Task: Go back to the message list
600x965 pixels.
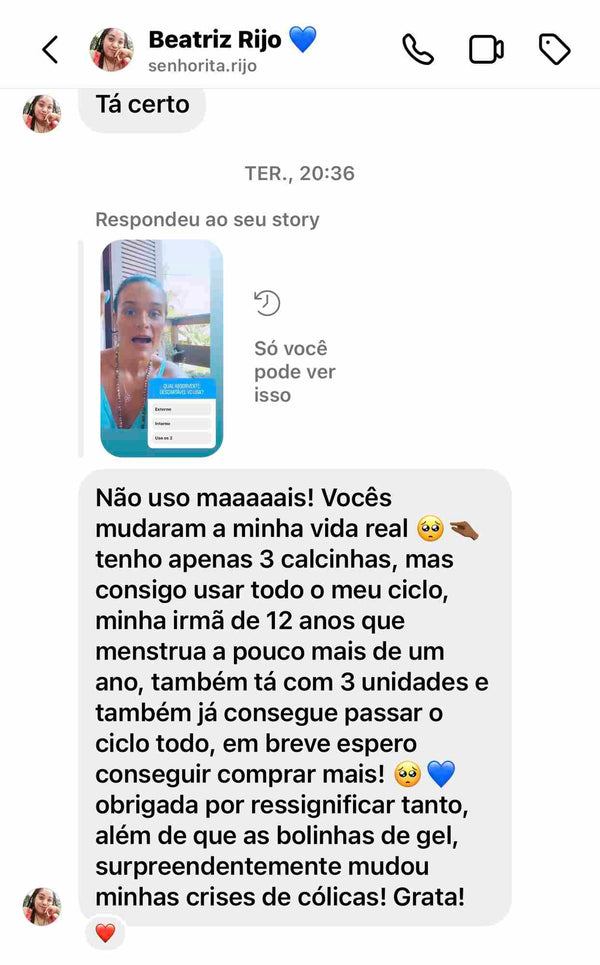Action: pos(50,49)
